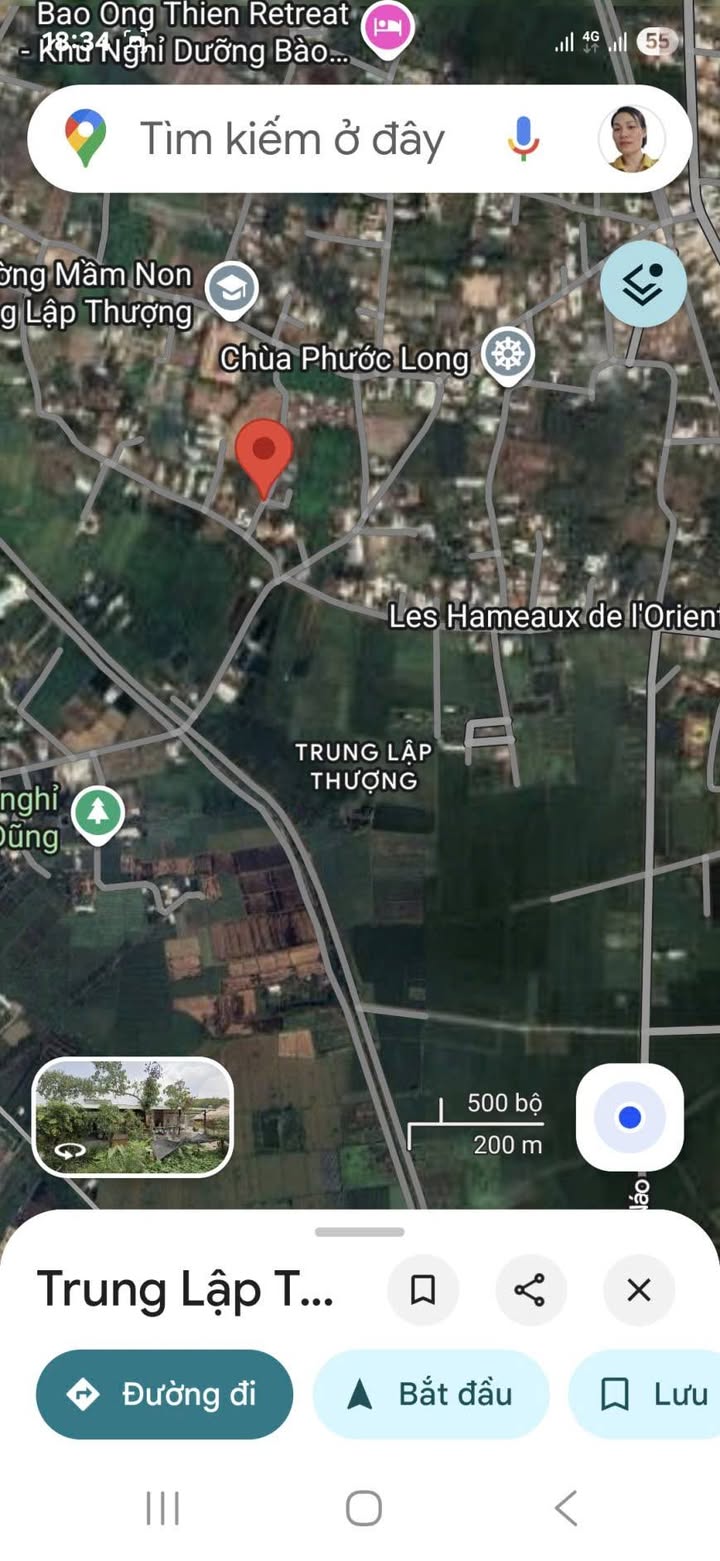Expand the place sheet via its handle
Screen dimensions: 720x1561
[360, 1231]
